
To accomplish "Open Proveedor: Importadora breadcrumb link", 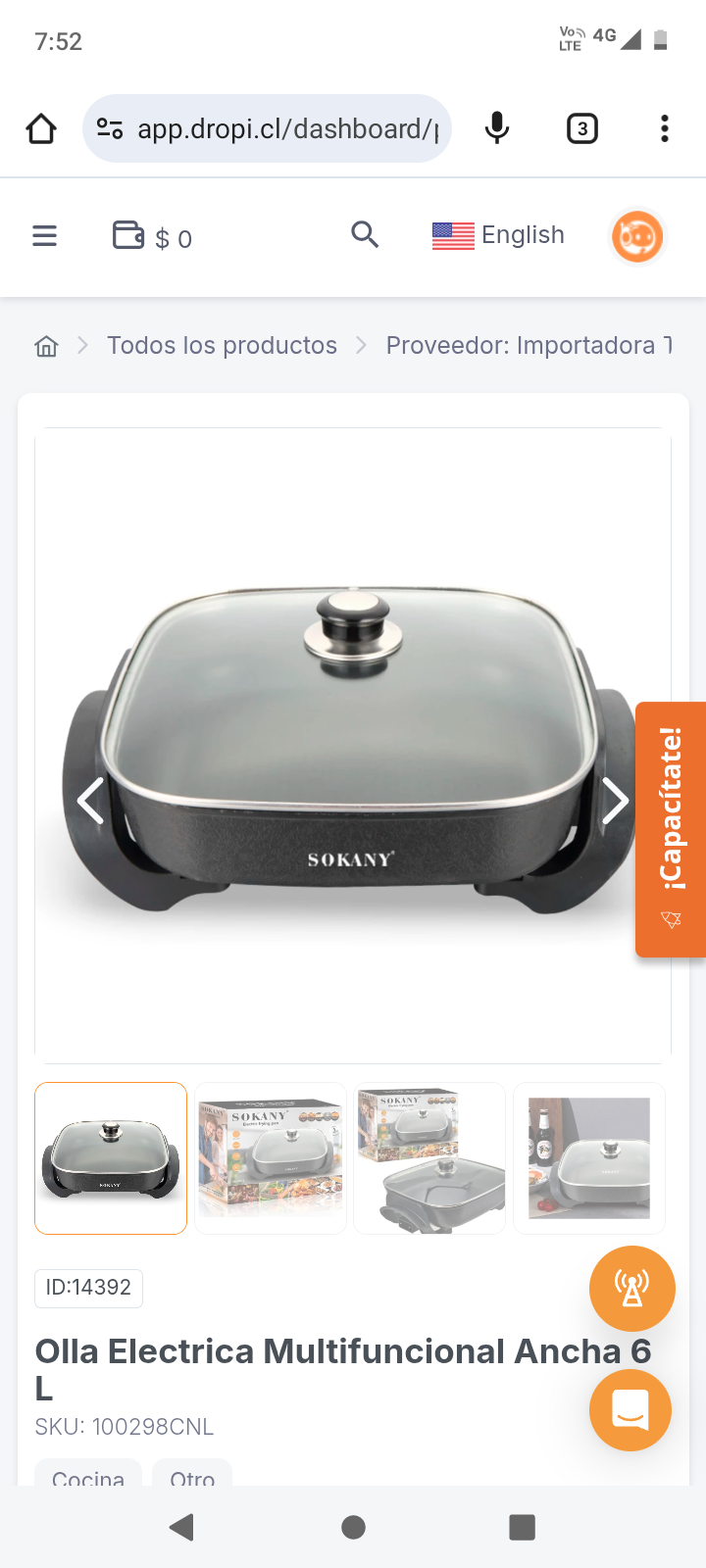I will click(528, 346).
